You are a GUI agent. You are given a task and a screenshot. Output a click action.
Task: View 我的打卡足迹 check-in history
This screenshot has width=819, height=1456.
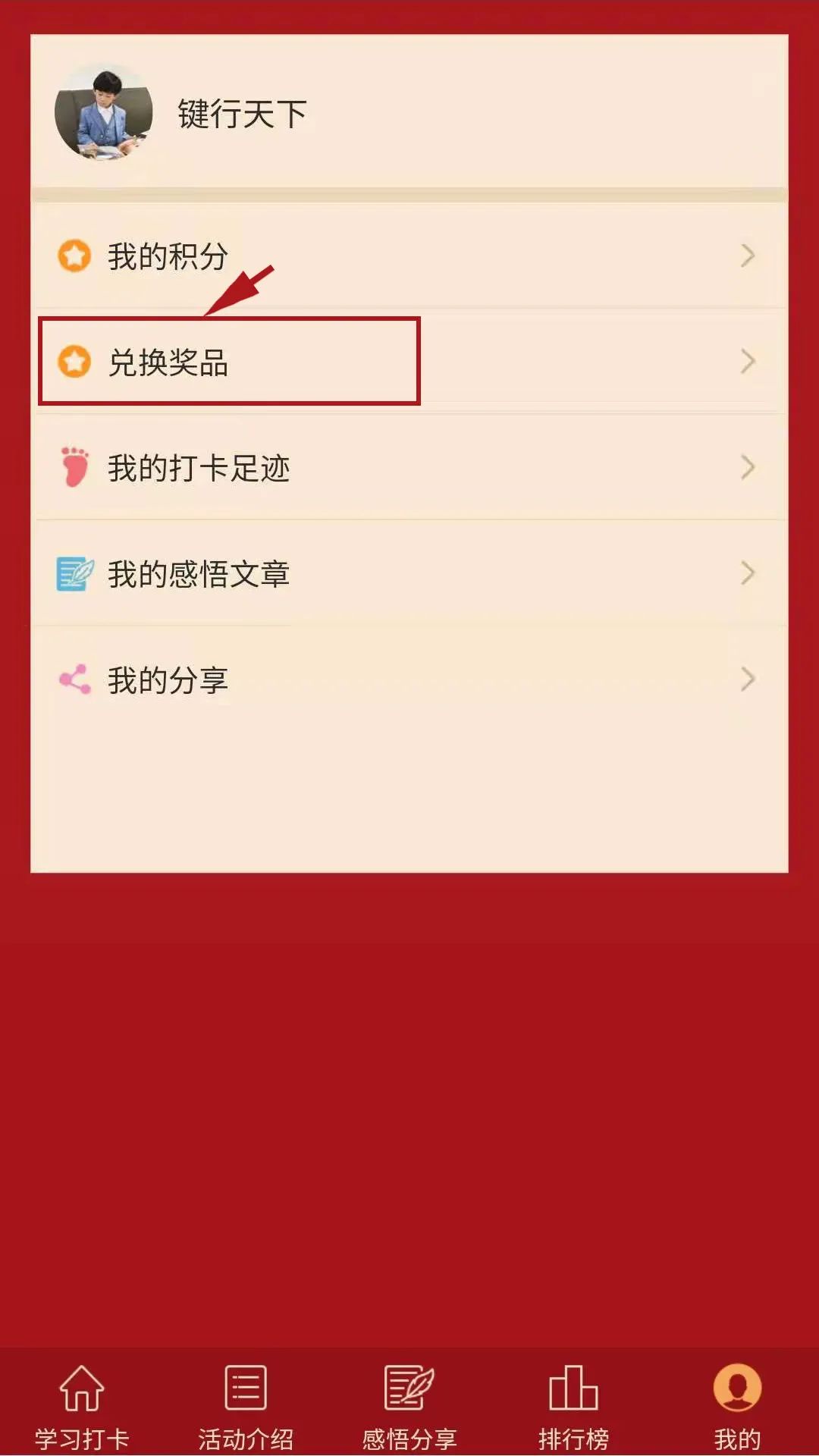click(409, 468)
